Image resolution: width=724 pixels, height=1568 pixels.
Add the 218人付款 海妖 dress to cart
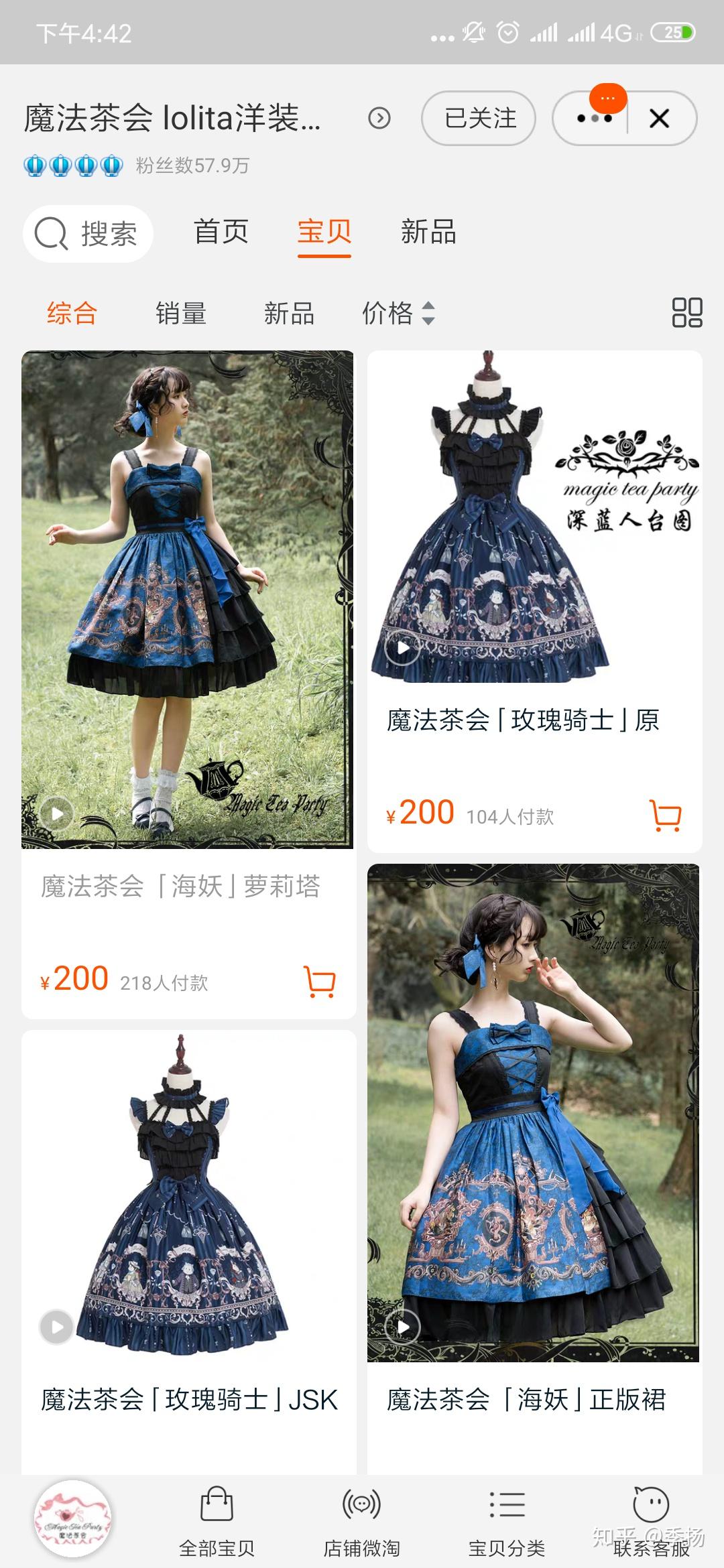(x=320, y=982)
